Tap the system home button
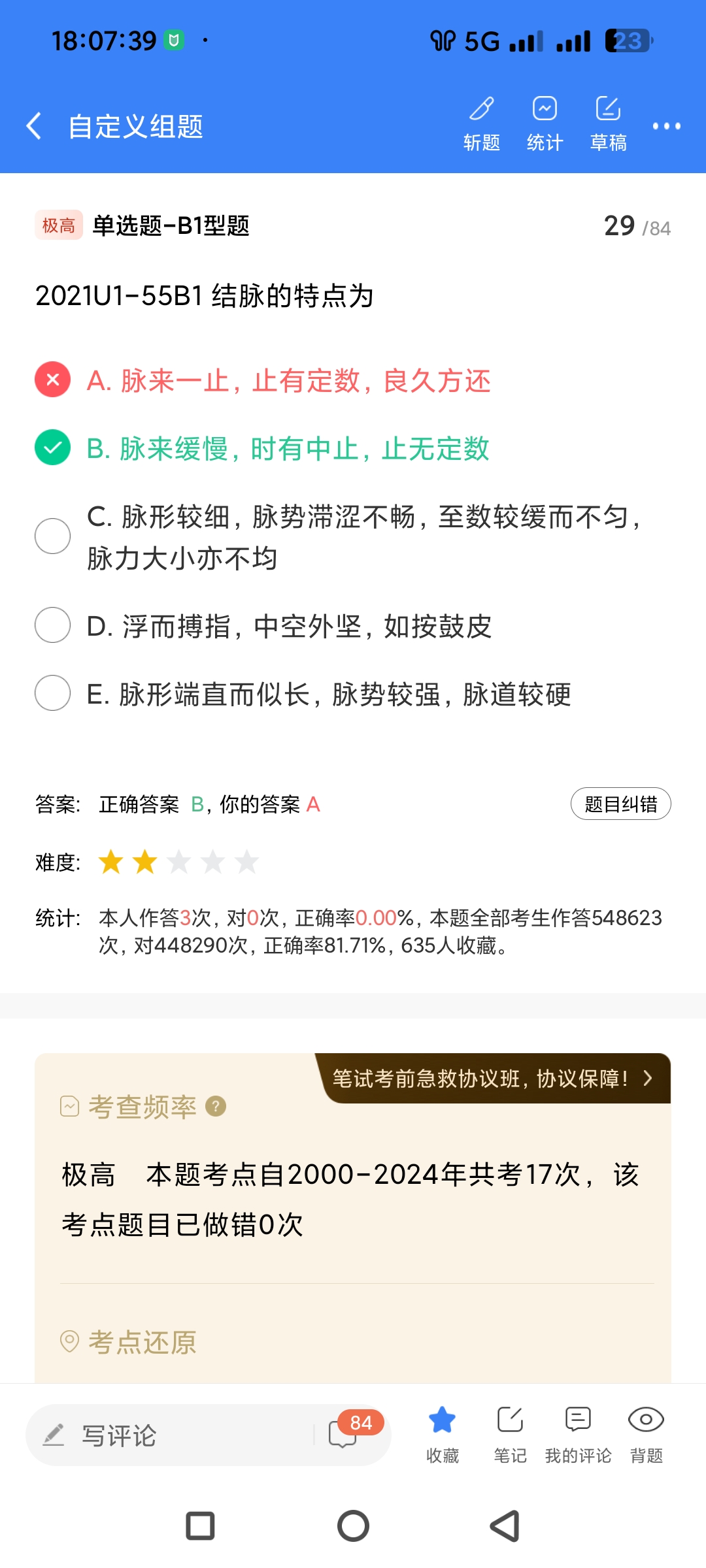Screen dimensions: 706x1568 (x=353, y=1526)
